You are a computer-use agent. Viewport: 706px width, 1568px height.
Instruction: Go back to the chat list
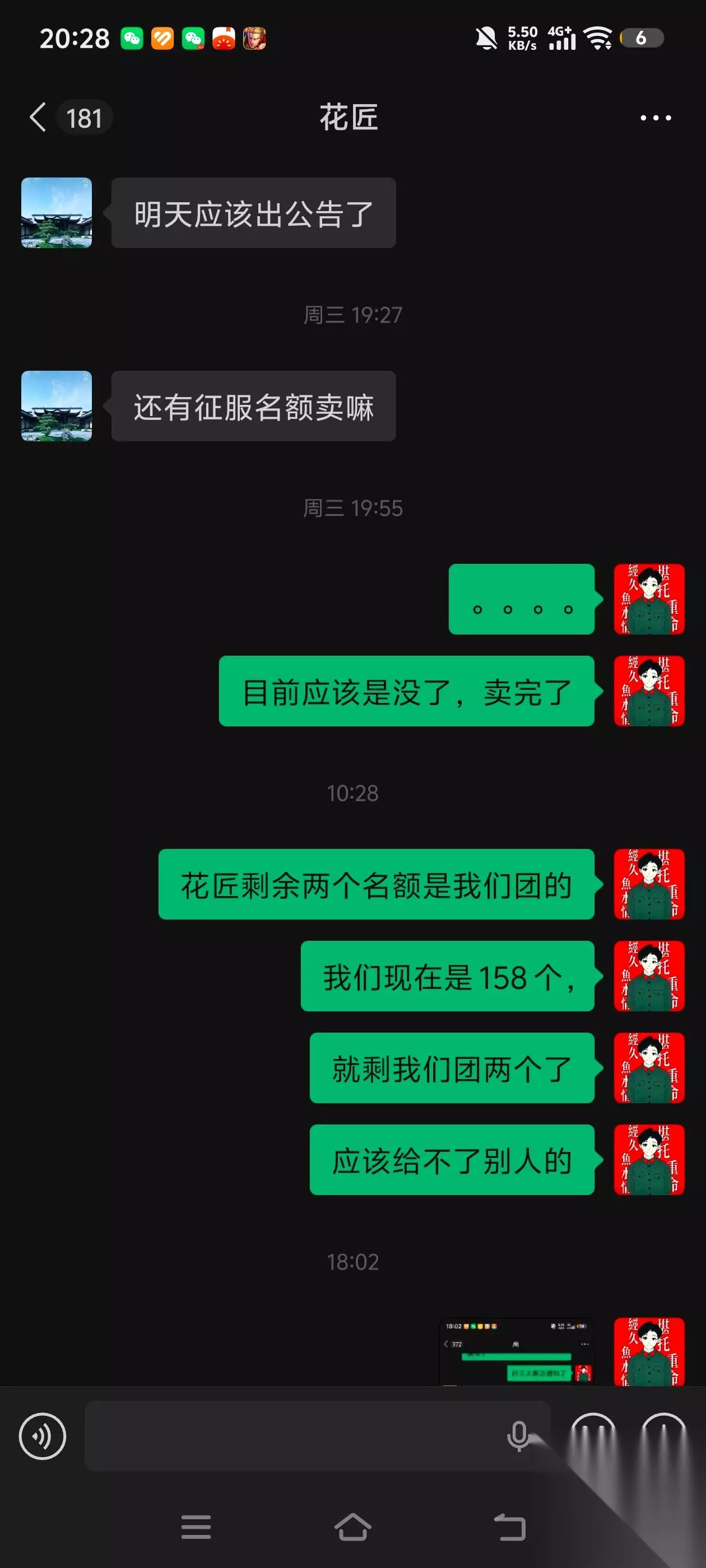click(38, 117)
